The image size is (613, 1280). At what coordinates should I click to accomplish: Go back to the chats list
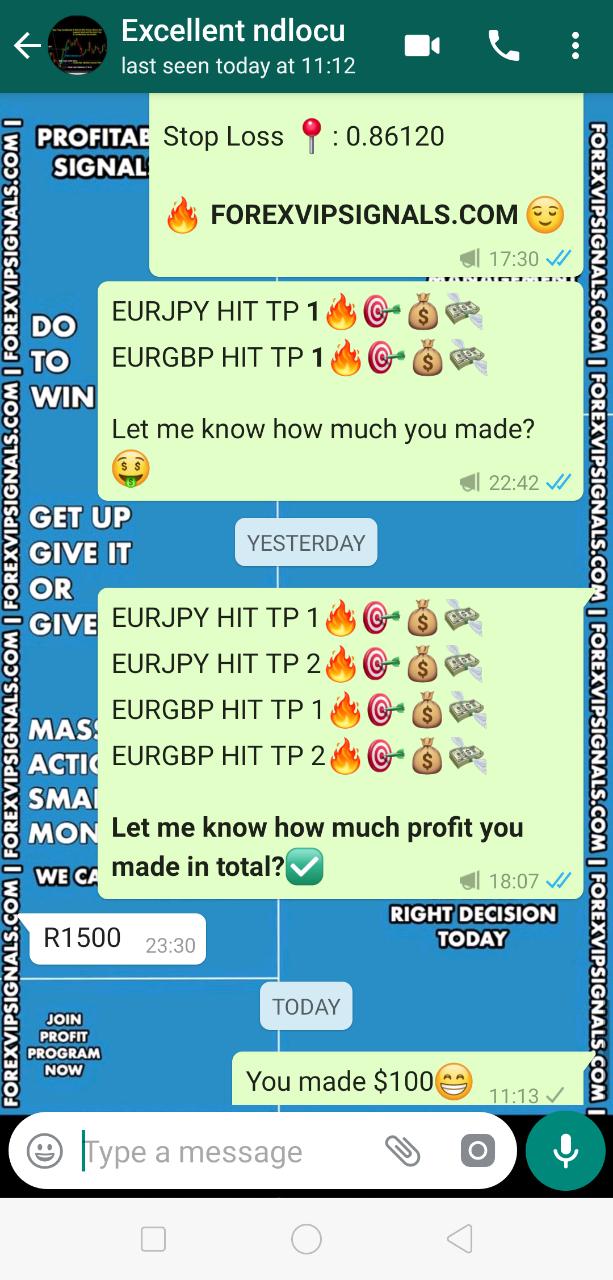click(x=26, y=46)
